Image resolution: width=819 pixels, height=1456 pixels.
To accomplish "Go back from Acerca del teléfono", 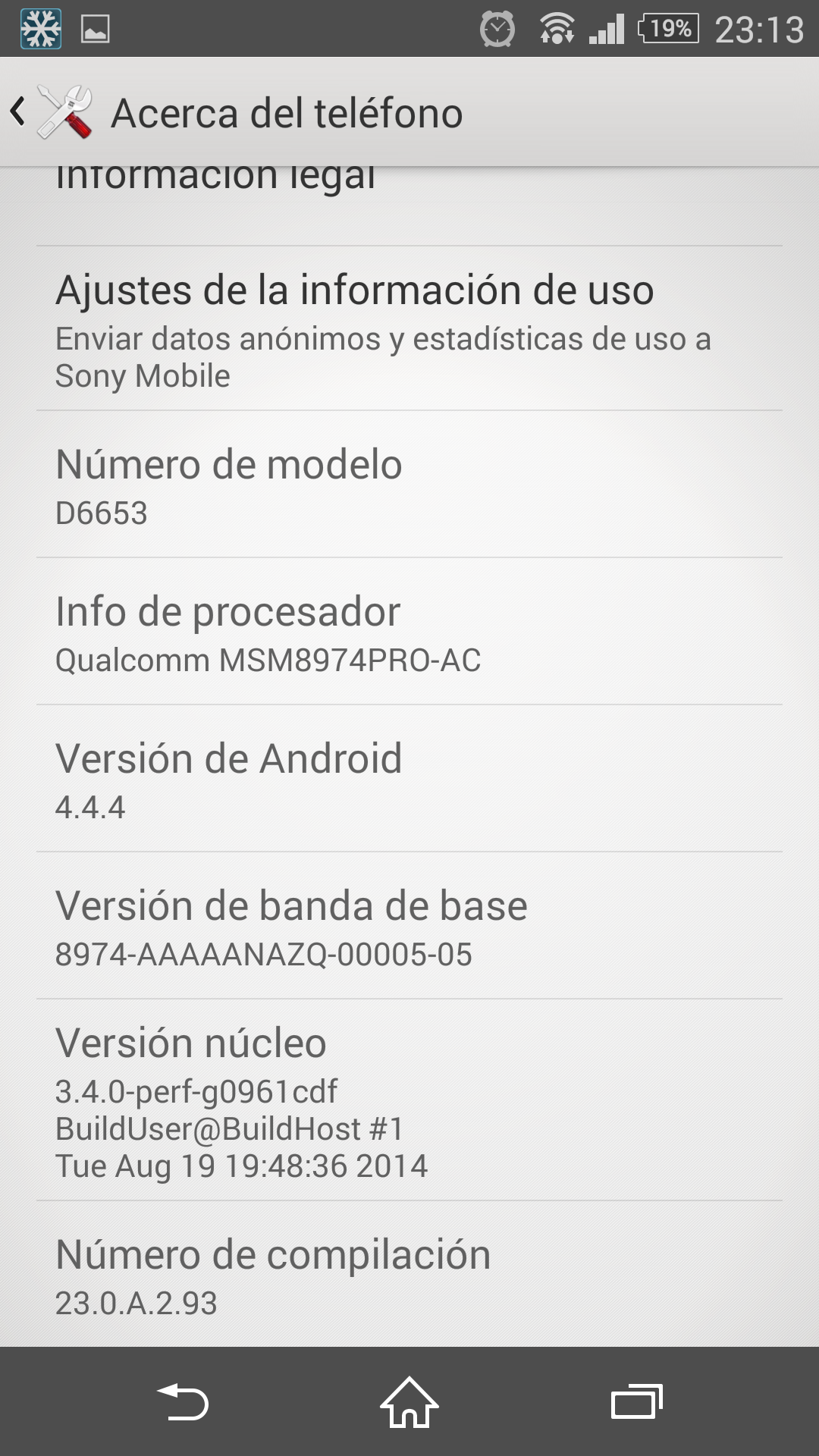I will point(52,112).
